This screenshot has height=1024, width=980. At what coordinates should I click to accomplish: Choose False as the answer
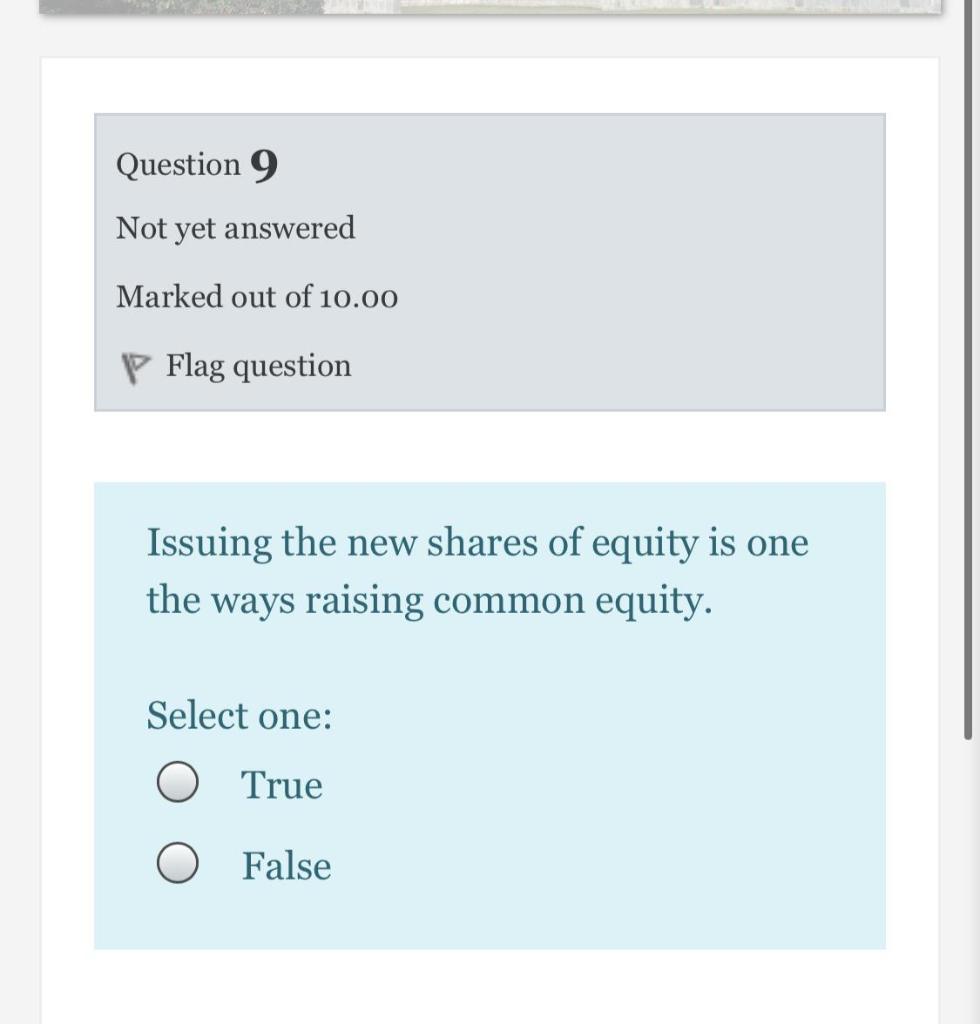[x=177, y=866]
